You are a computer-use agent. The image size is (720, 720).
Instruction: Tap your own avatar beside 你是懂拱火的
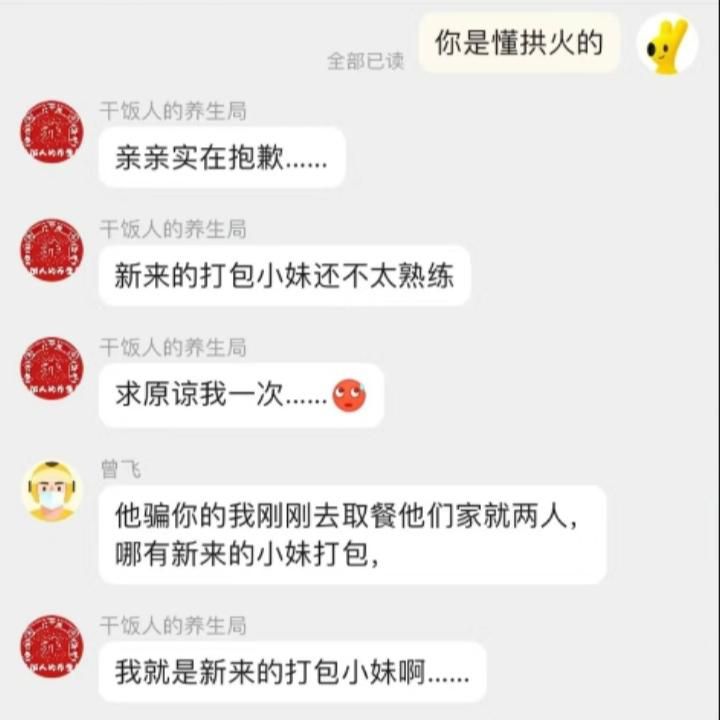[x=667, y=44]
